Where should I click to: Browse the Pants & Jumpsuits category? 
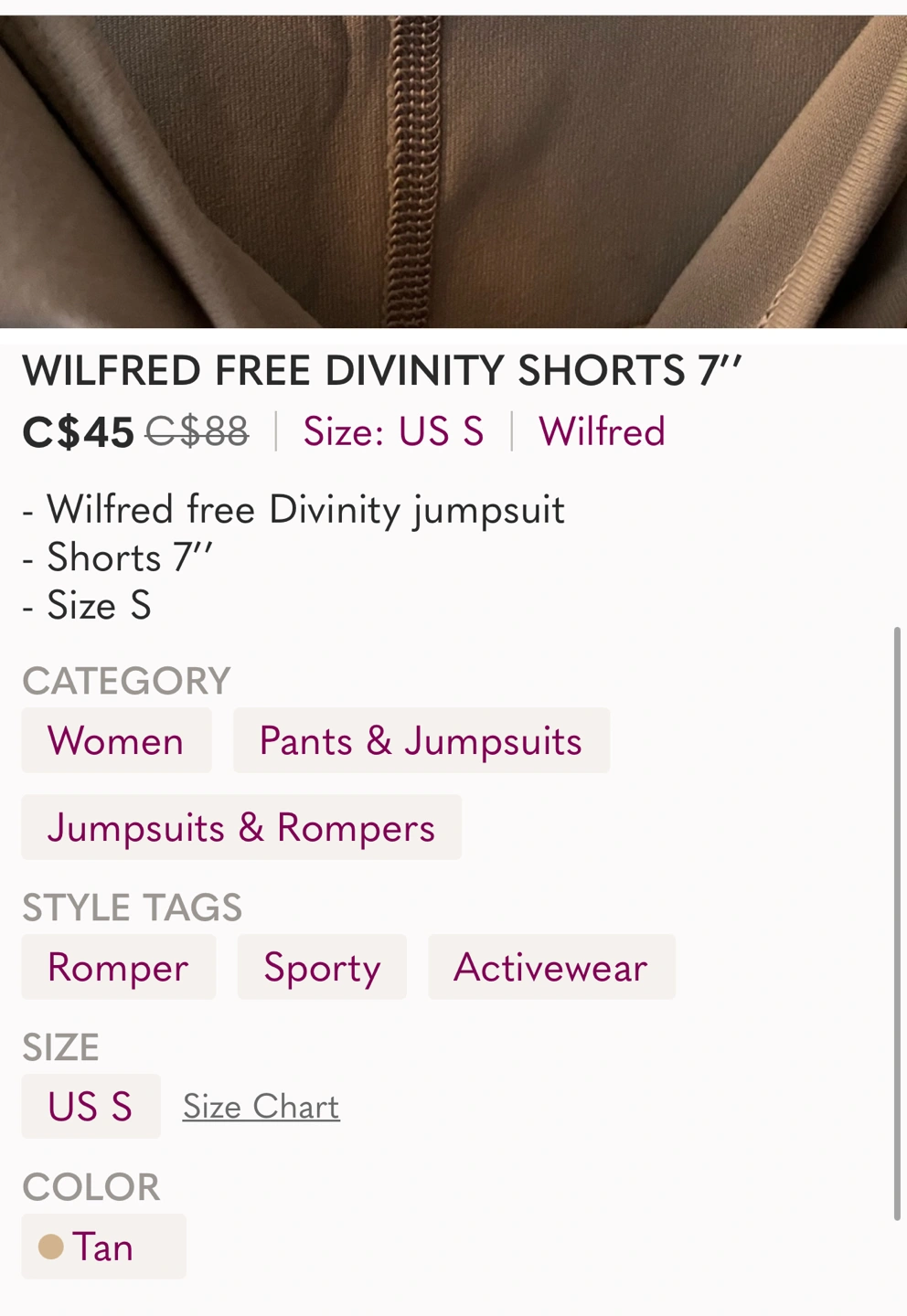click(x=421, y=740)
